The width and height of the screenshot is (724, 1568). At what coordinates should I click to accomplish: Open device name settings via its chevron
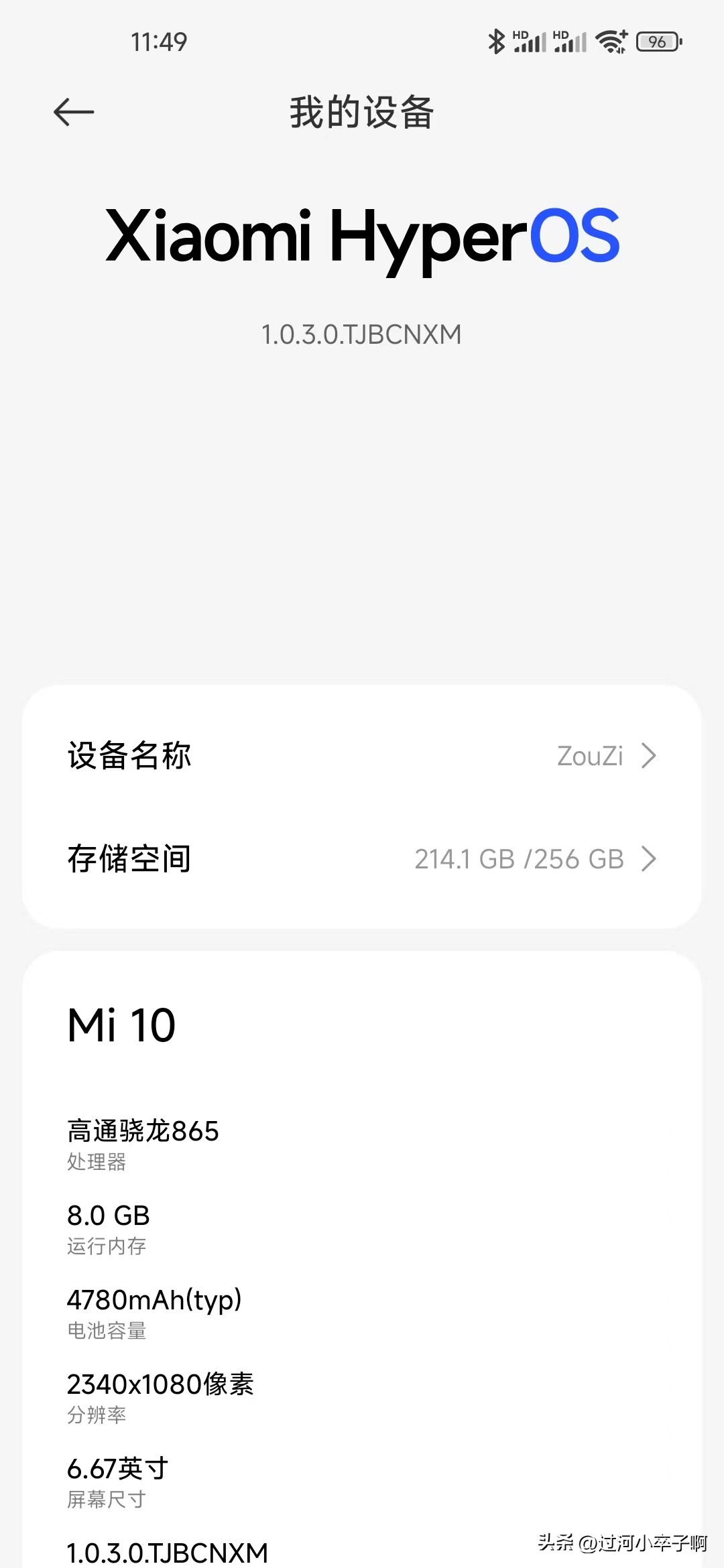click(x=648, y=756)
